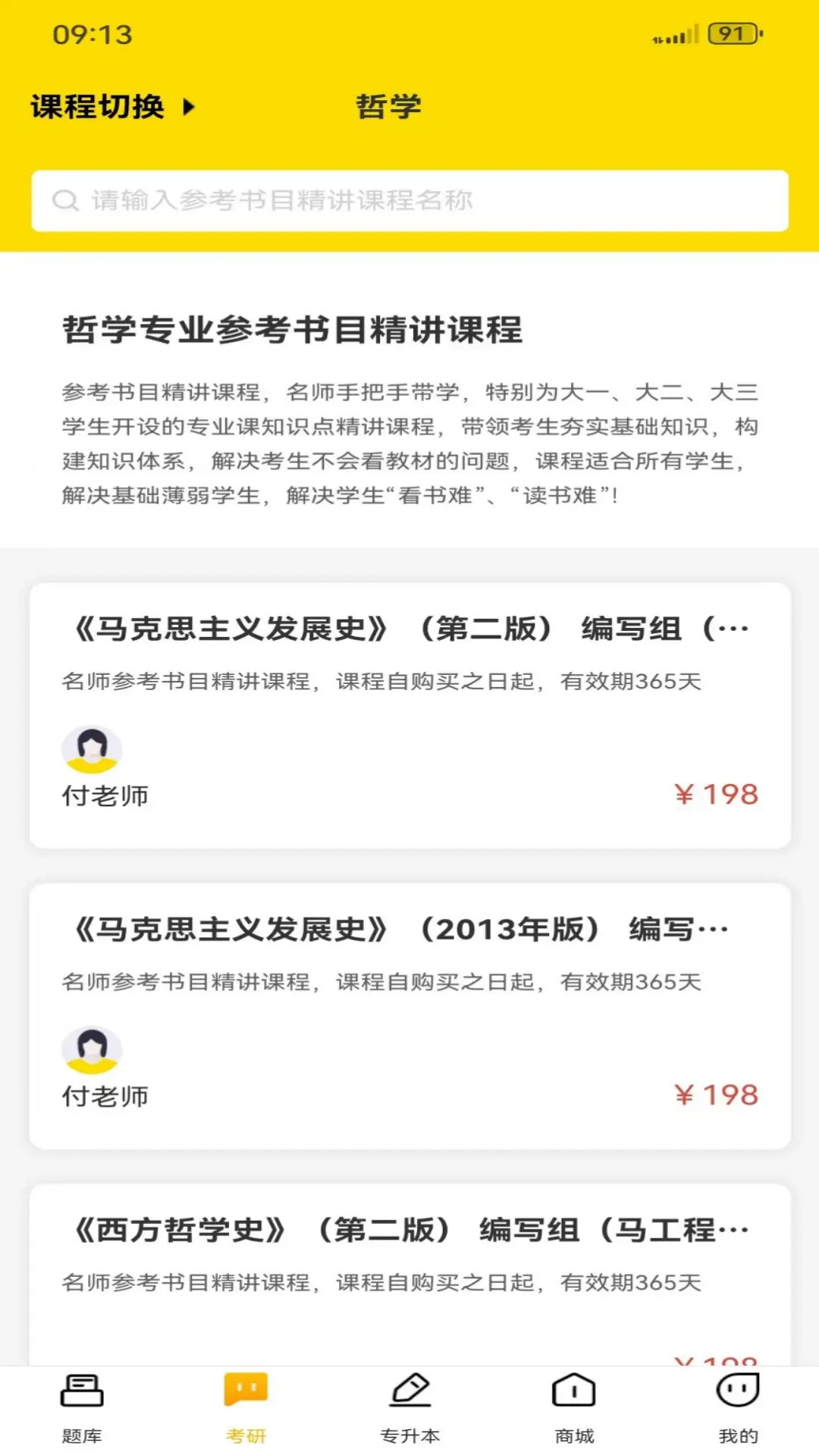Expand the 课程切换 course switcher arrow
The width and height of the screenshot is (819, 1456).
(188, 106)
